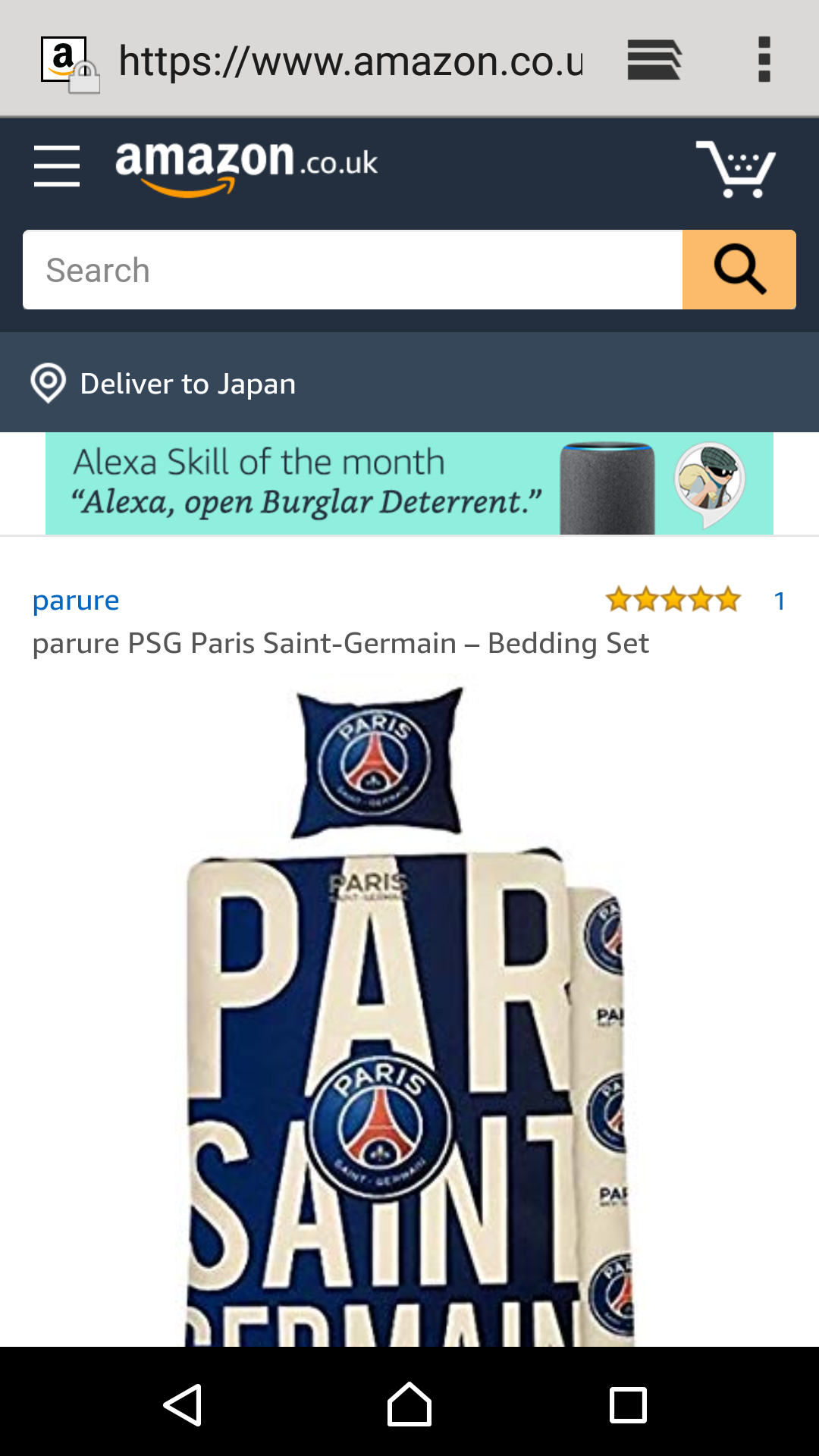Open the browser tabs switcher
Viewport: 819px width, 1456px height.
(654, 59)
